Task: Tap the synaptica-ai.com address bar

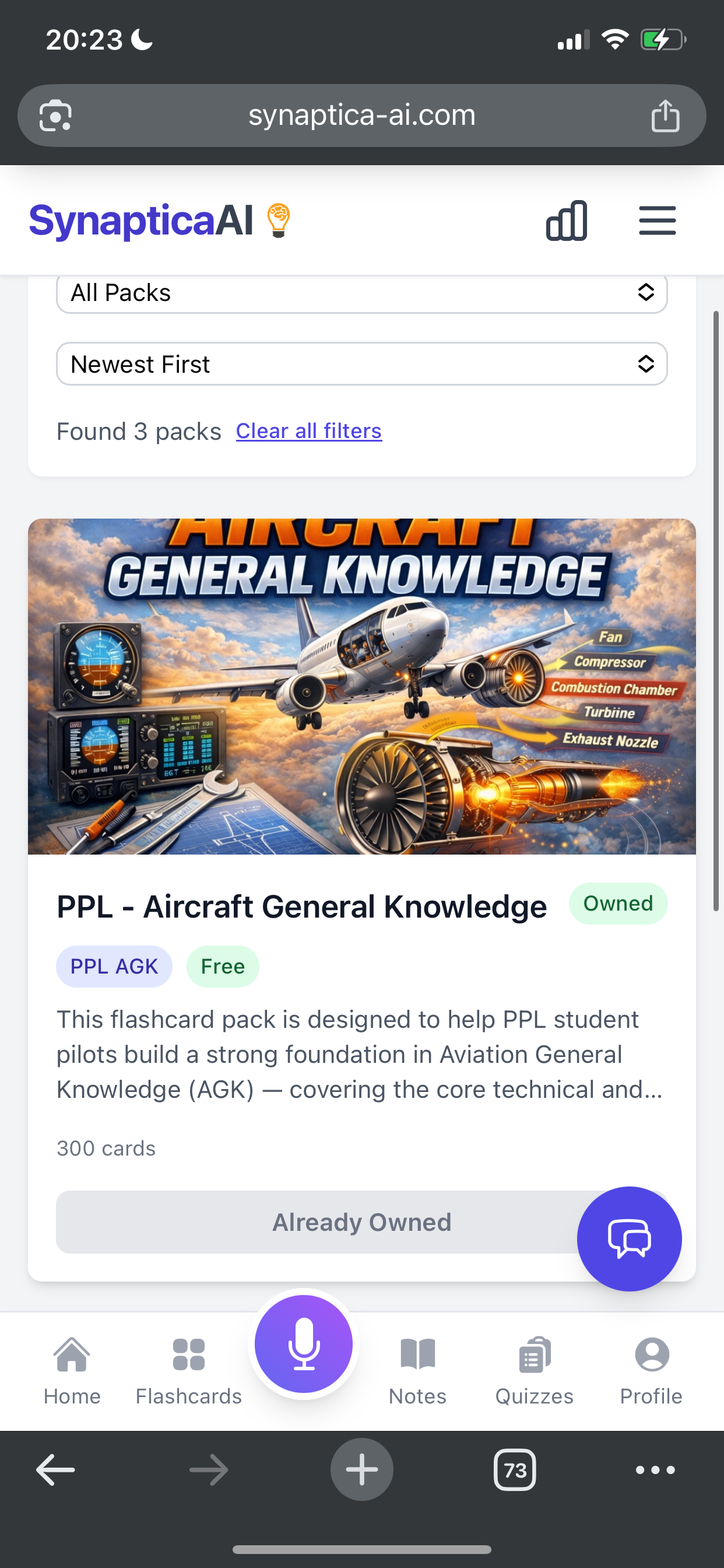Action: (361, 116)
